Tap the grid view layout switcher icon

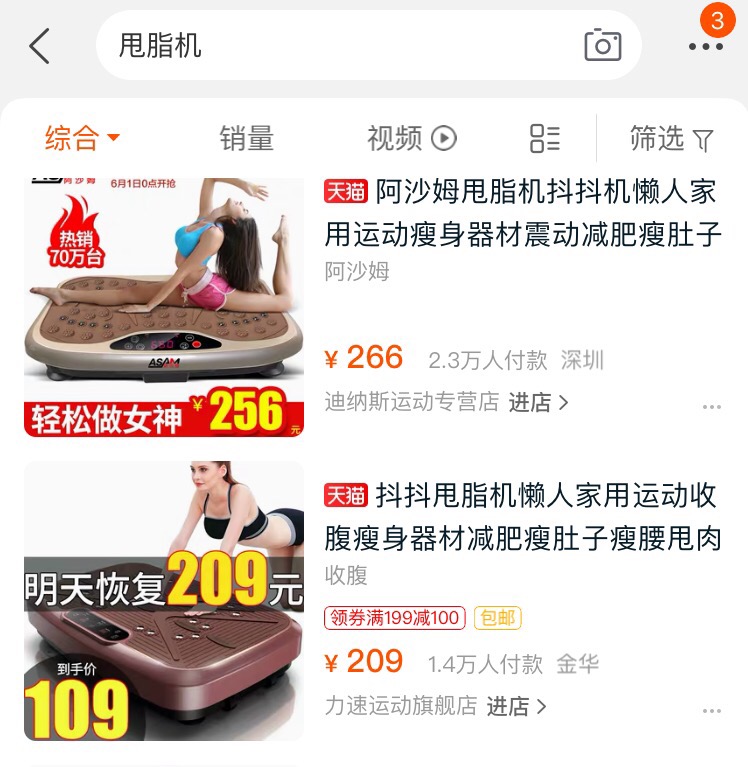pyautogui.click(x=545, y=140)
